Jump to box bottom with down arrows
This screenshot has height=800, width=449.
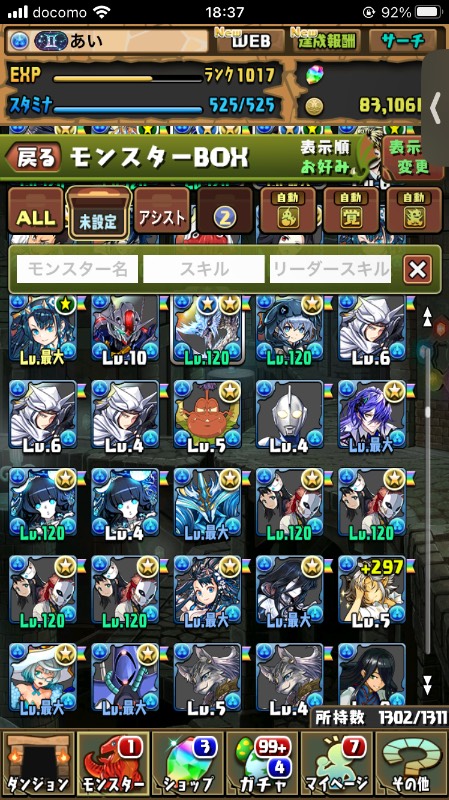point(427,685)
